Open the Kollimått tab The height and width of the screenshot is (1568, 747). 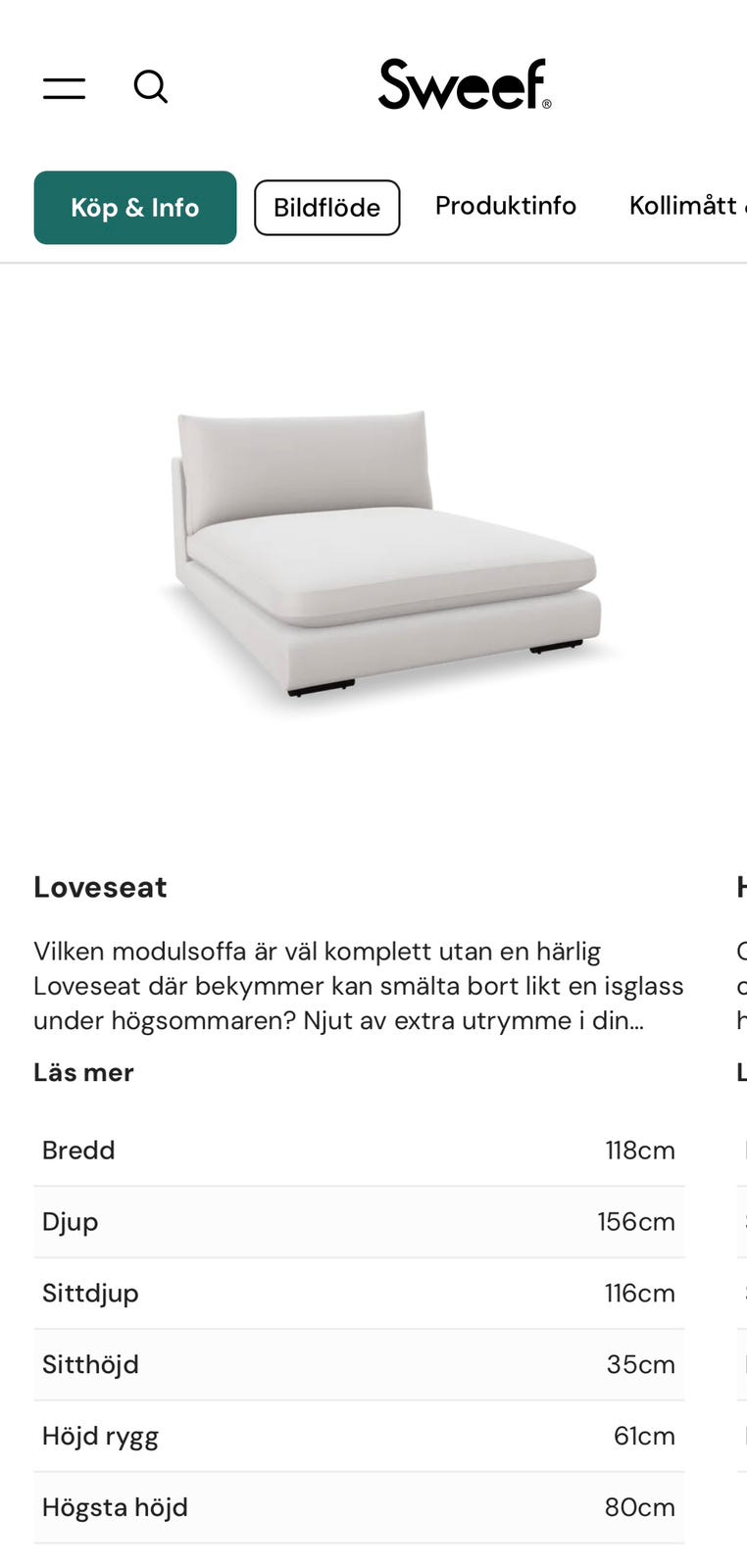[x=684, y=206]
